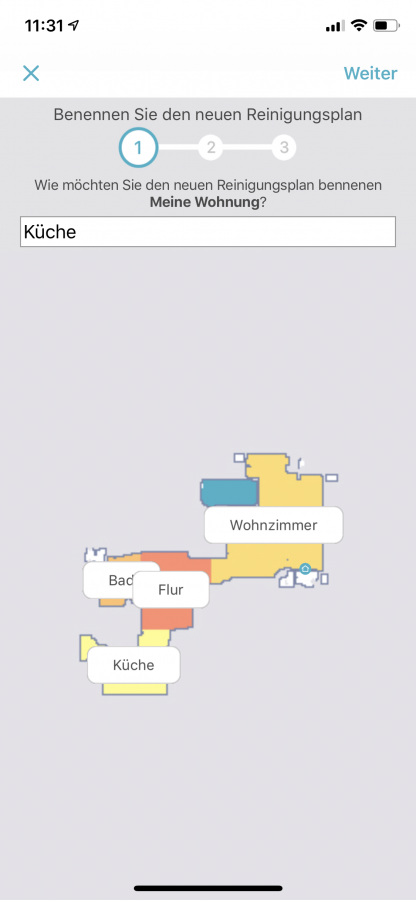
Task: Close the cleaning plan setup
Action: [x=30, y=73]
